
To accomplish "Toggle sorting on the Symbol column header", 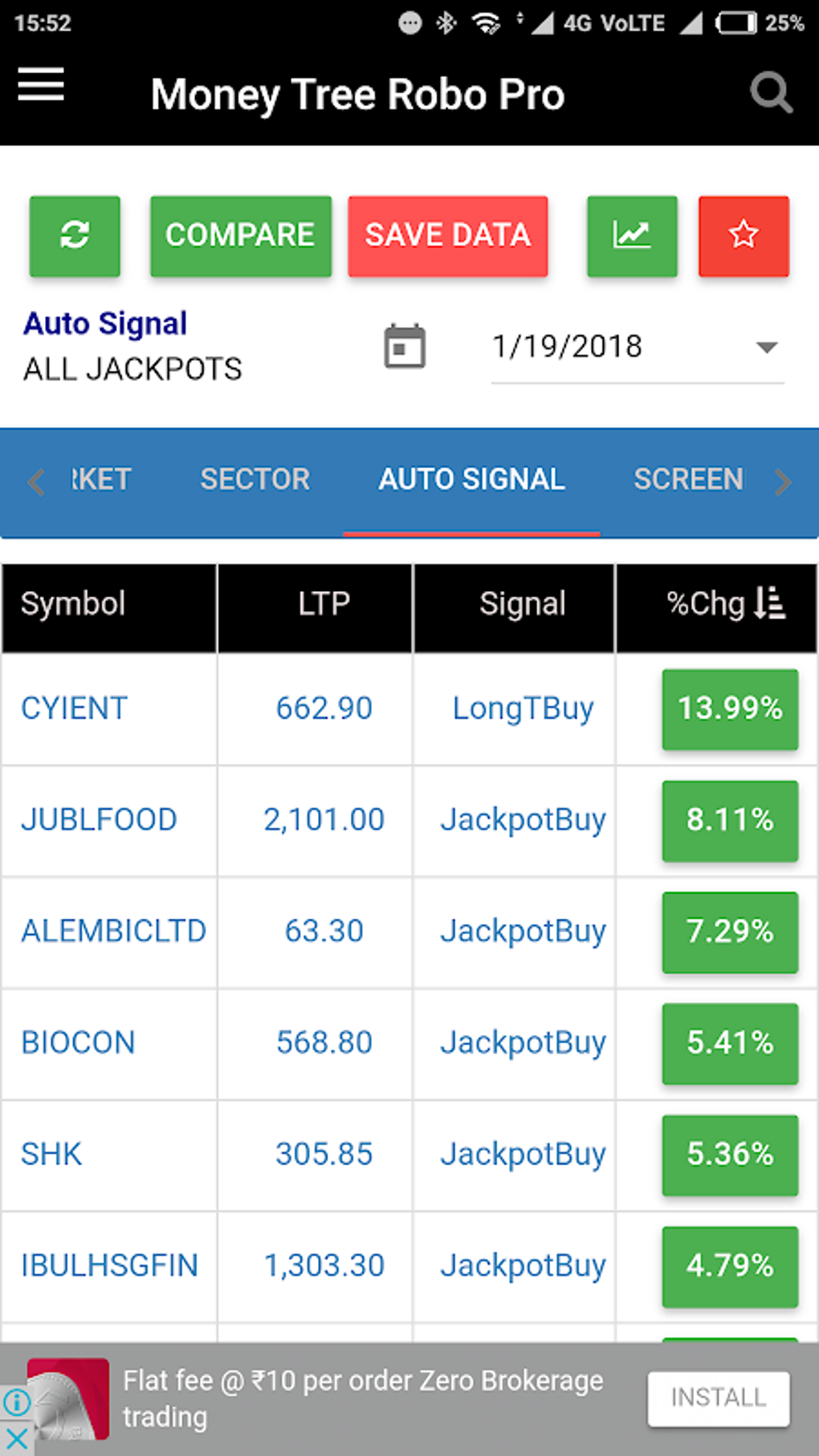I will click(73, 605).
